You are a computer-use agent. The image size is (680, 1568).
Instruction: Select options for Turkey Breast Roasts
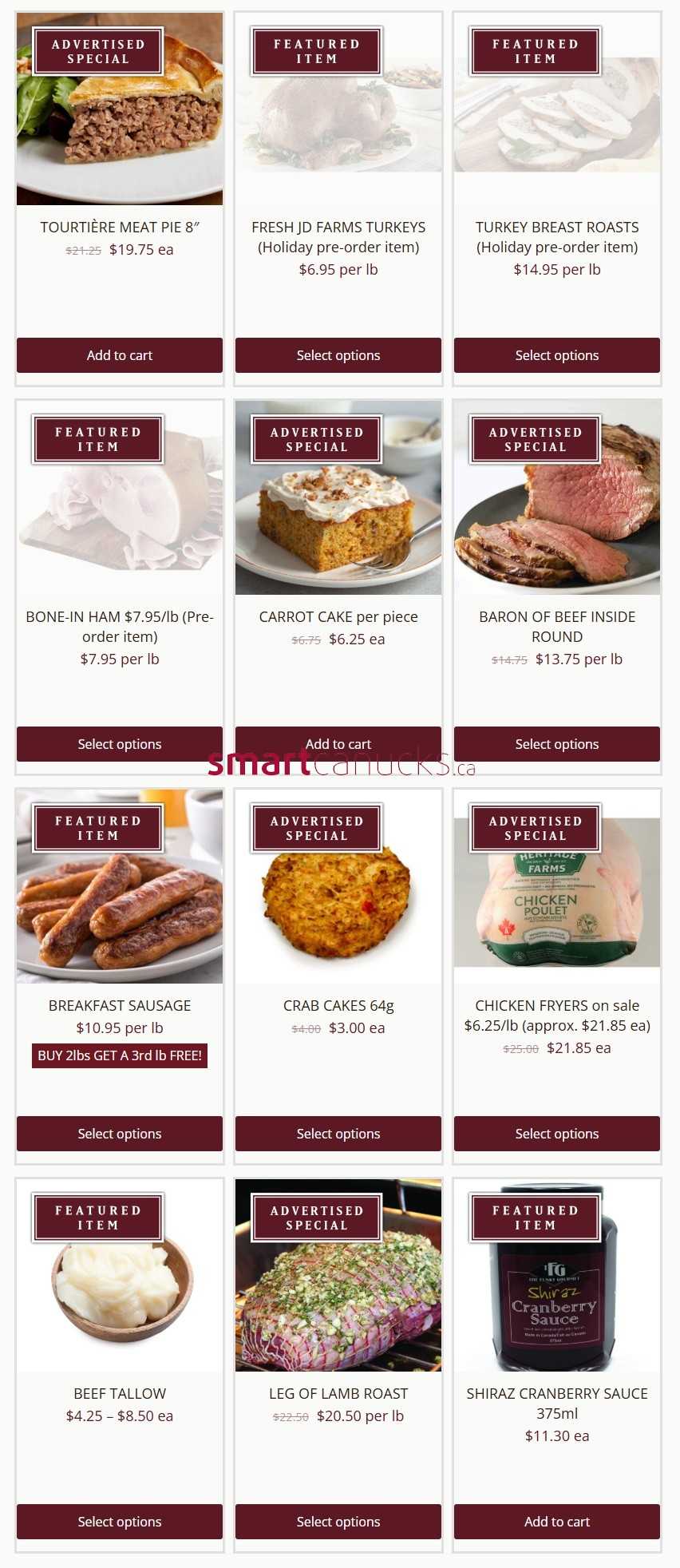pos(556,355)
